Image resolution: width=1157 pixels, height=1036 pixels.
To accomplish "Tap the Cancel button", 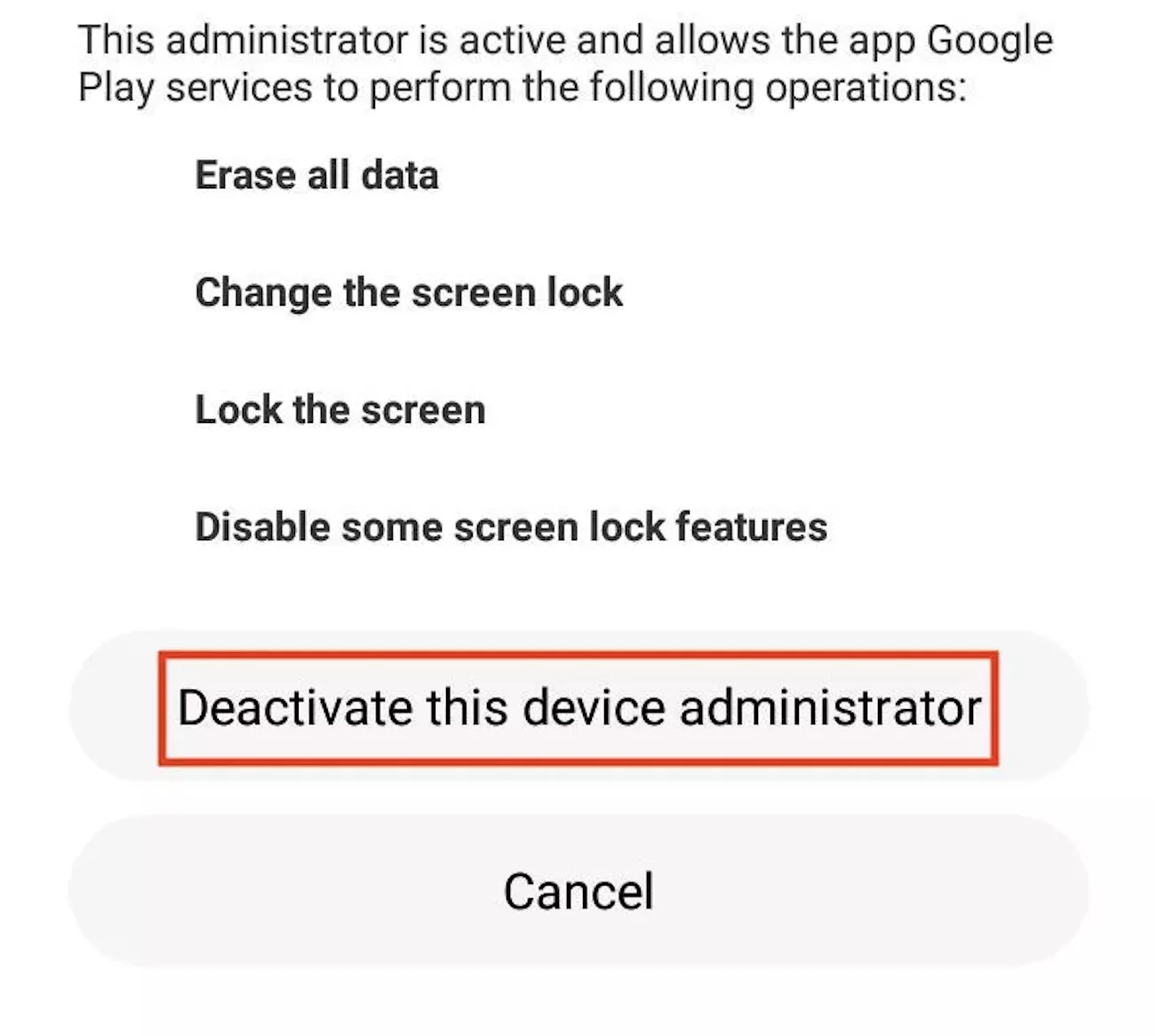I will tap(578, 890).
